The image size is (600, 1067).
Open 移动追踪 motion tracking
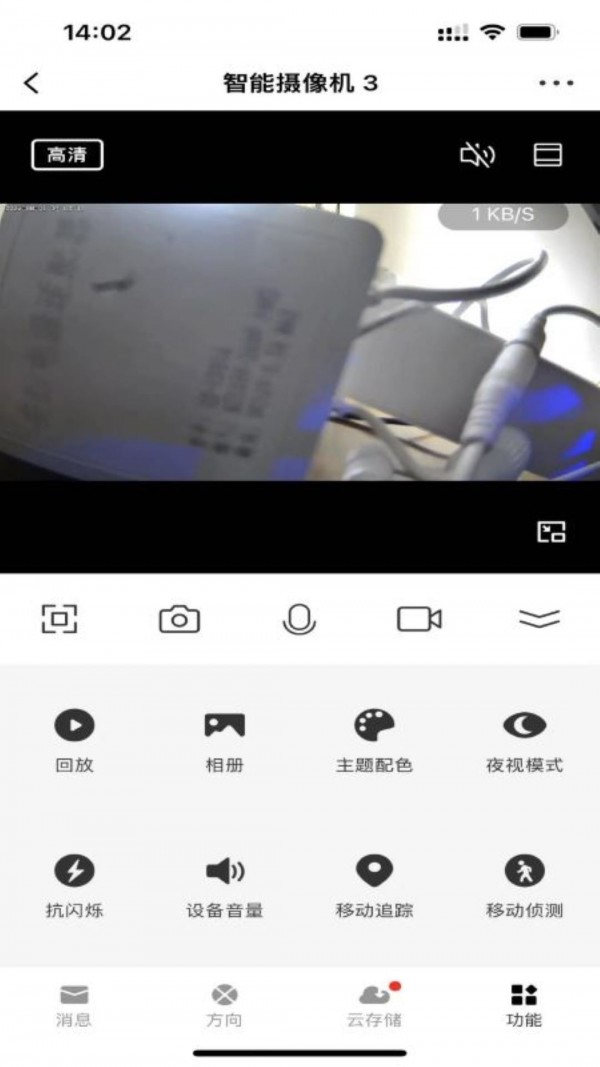pos(374,885)
